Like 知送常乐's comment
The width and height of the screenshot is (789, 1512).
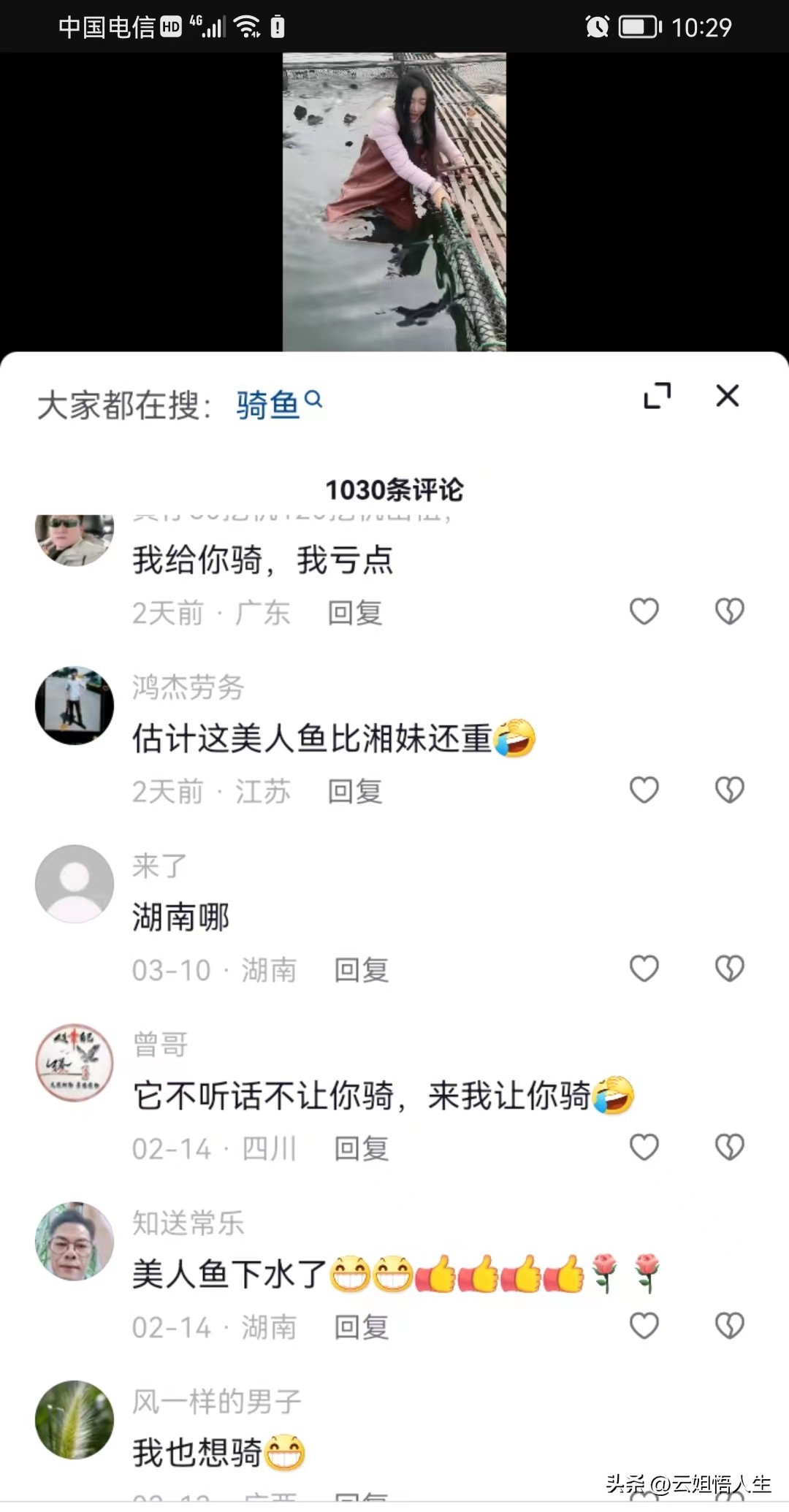click(644, 1326)
